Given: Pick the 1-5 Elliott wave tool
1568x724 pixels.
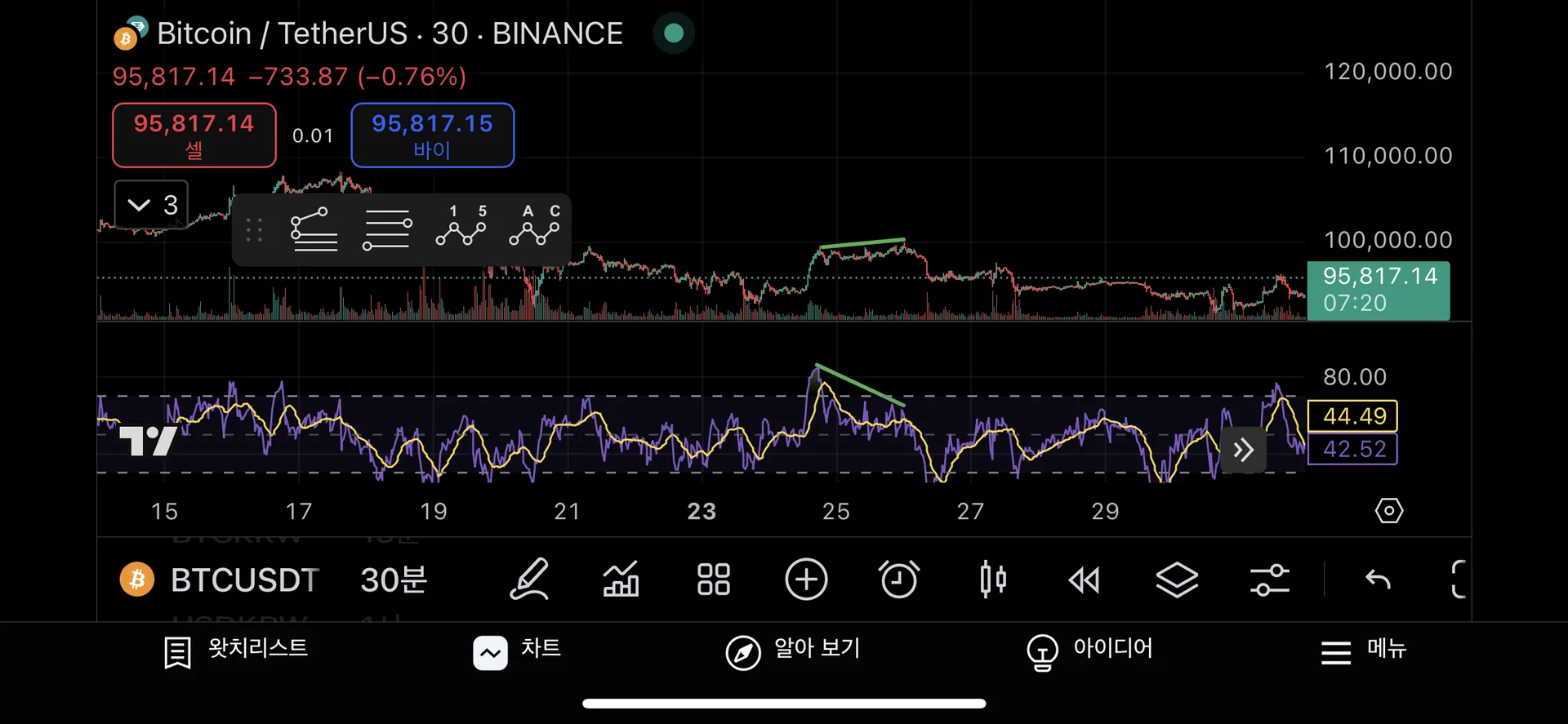Looking at the screenshot, I should pos(461,226).
